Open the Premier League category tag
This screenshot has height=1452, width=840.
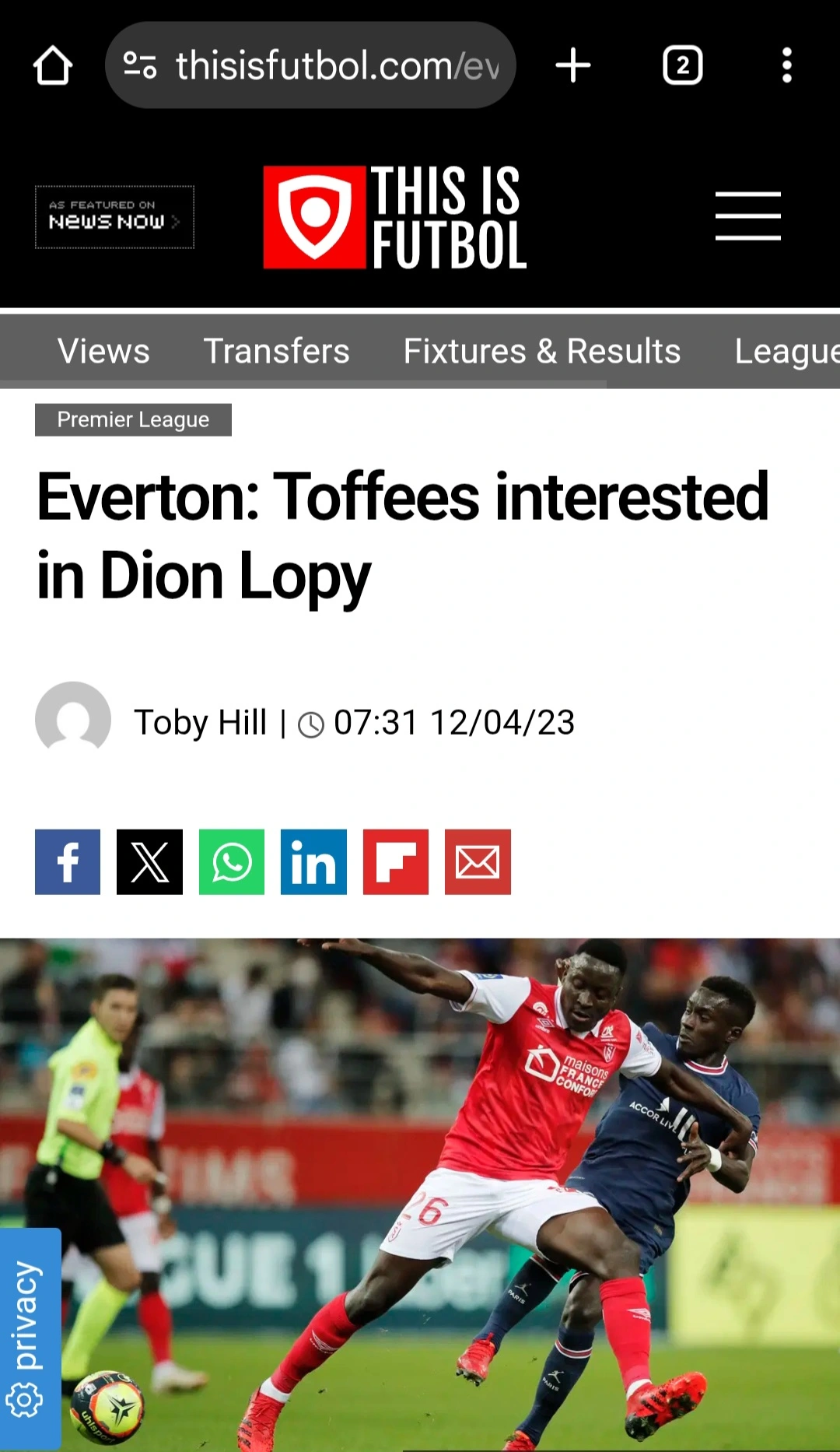click(133, 419)
